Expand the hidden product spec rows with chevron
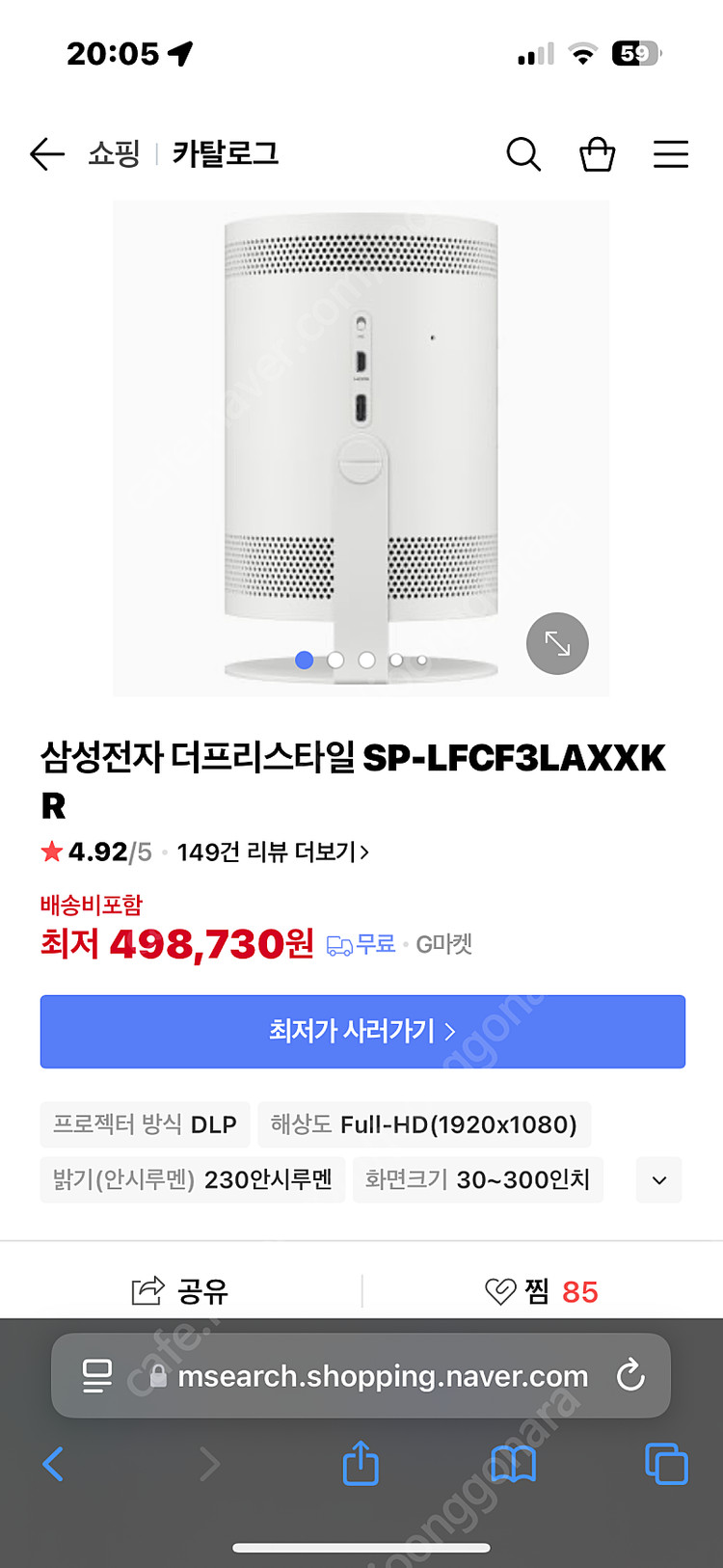The image size is (723, 1568). pos(658,1179)
